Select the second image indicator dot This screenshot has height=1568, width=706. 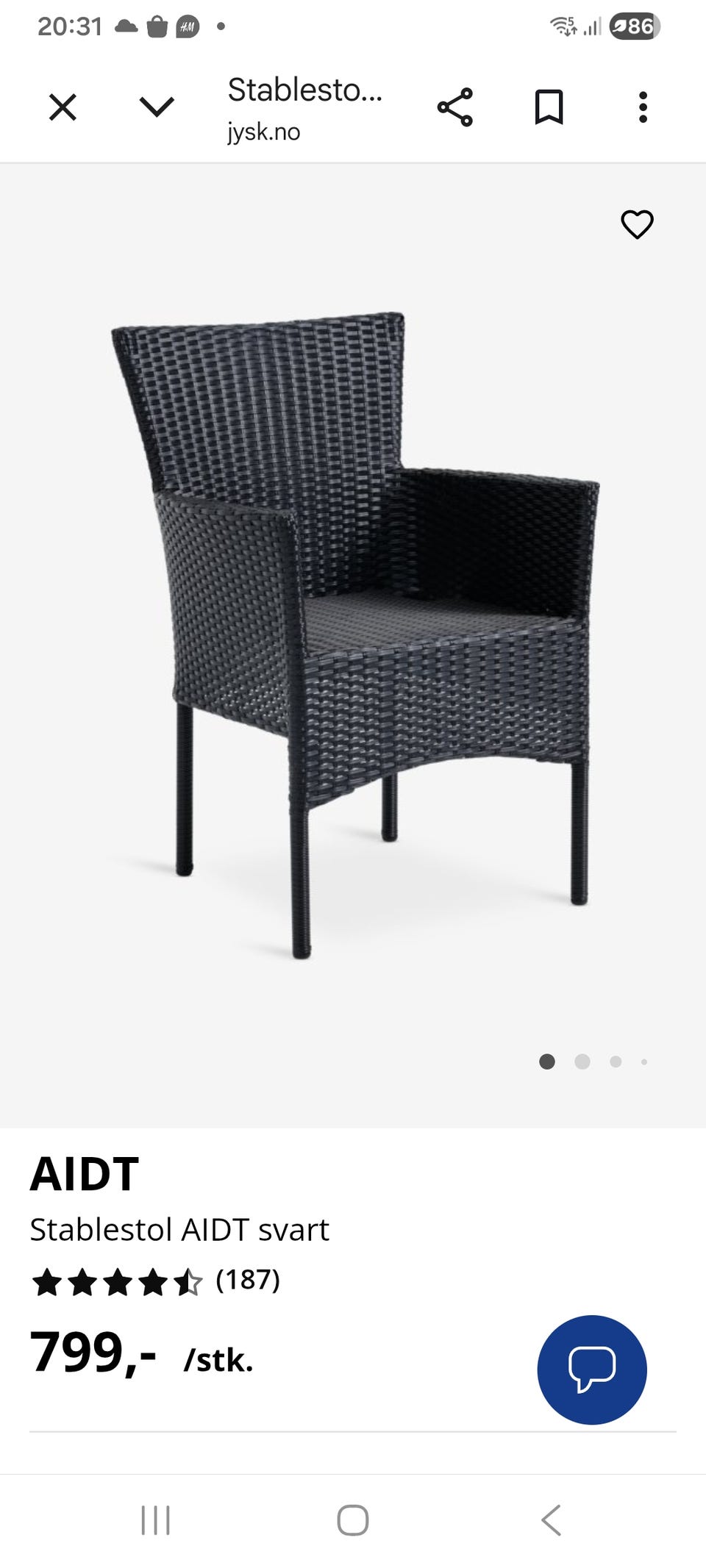pyautogui.click(x=582, y=1062)
